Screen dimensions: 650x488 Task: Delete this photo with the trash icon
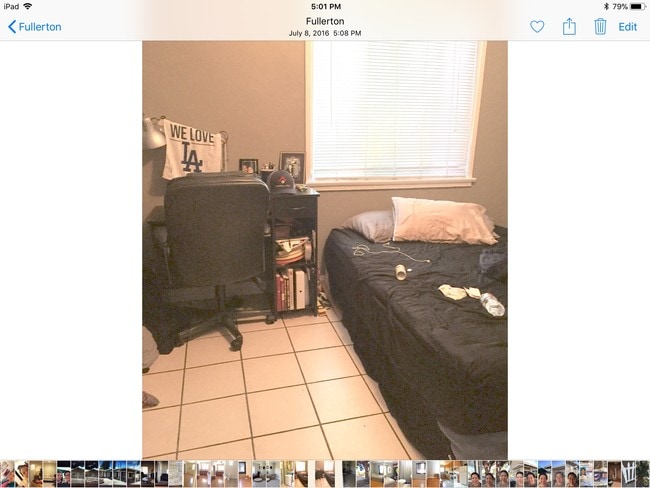(600, 27)
